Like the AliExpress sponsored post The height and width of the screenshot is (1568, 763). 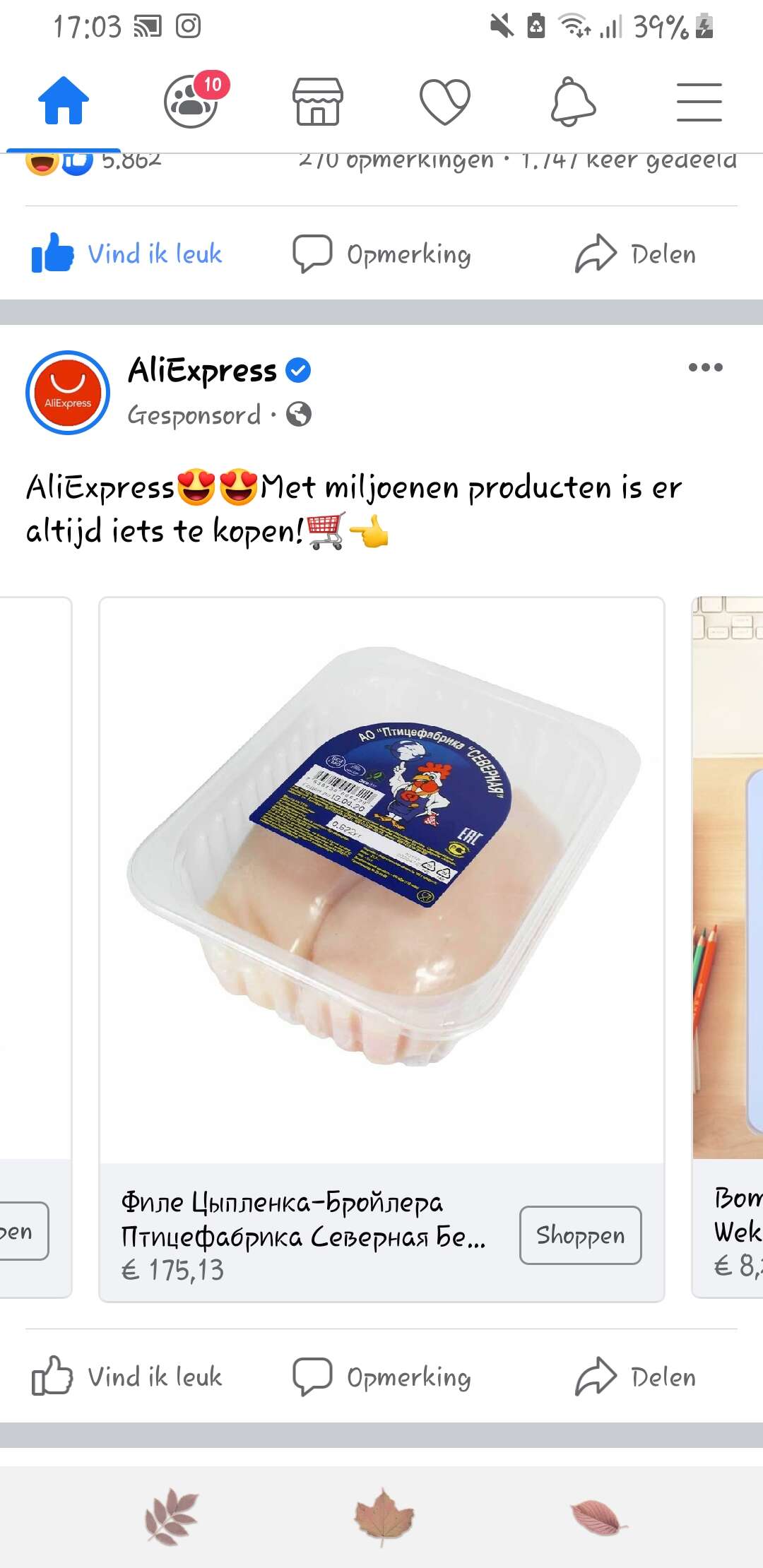127,1377
